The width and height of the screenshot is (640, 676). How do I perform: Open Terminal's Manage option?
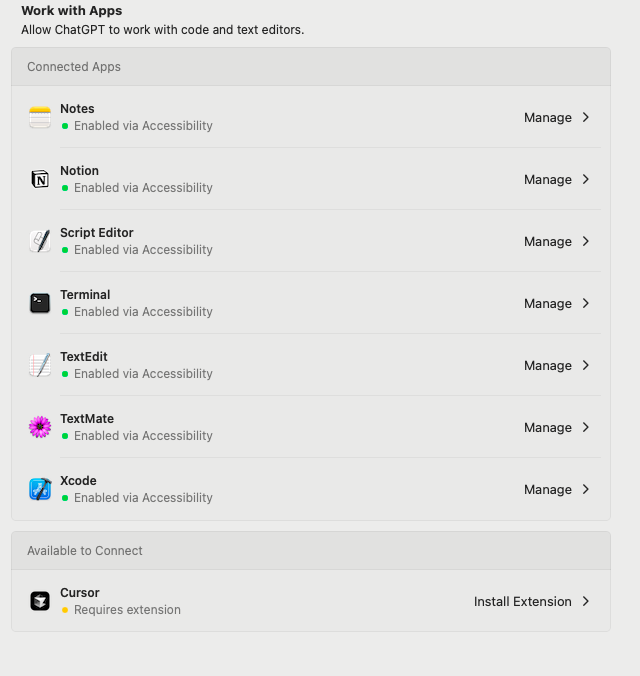(x=556, y=304)
